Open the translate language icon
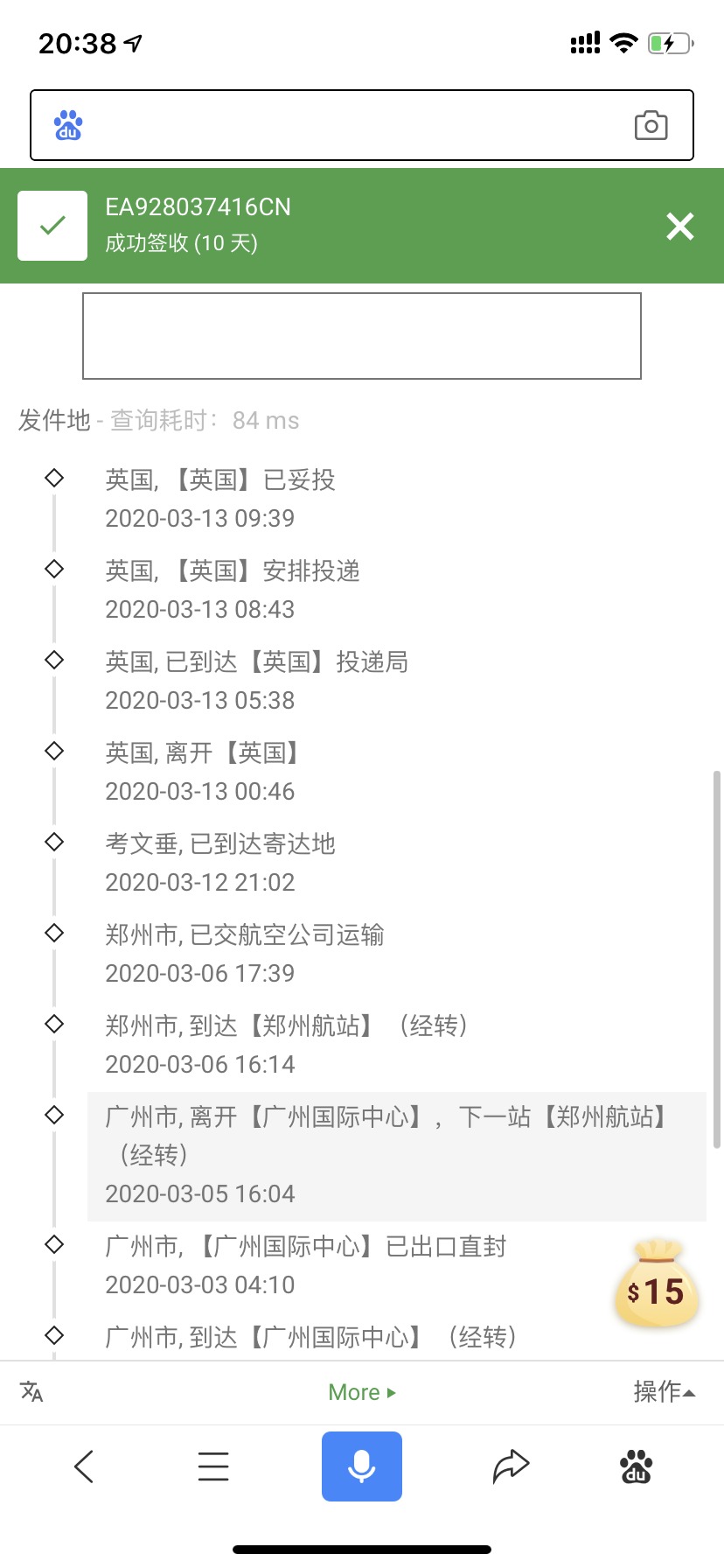This screenshot has height=1568, width=724. pos(31,1391)
